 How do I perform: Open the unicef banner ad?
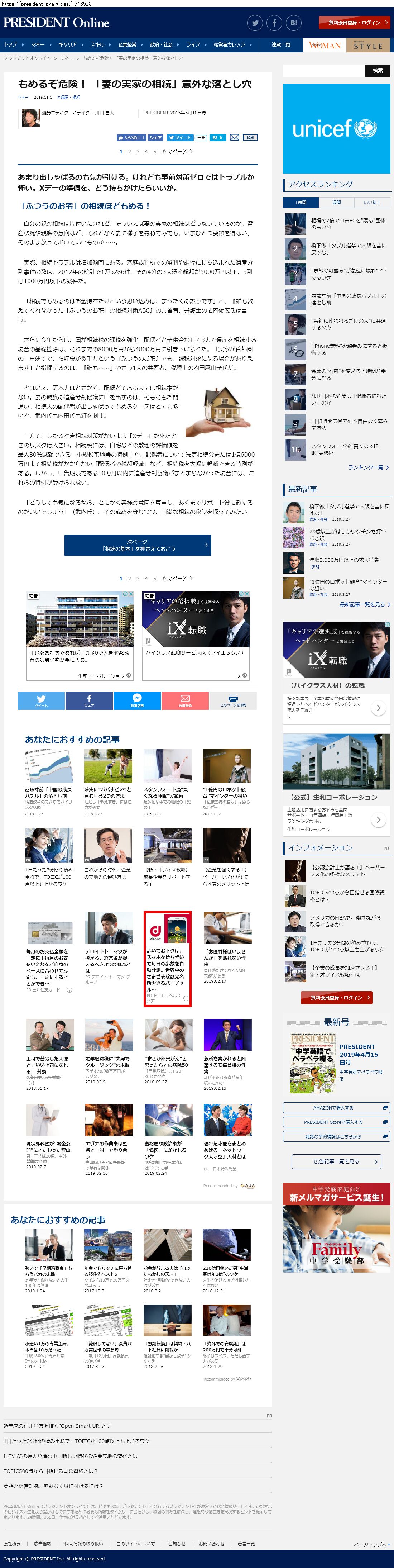pyautogui.click(x=336, y=128)
